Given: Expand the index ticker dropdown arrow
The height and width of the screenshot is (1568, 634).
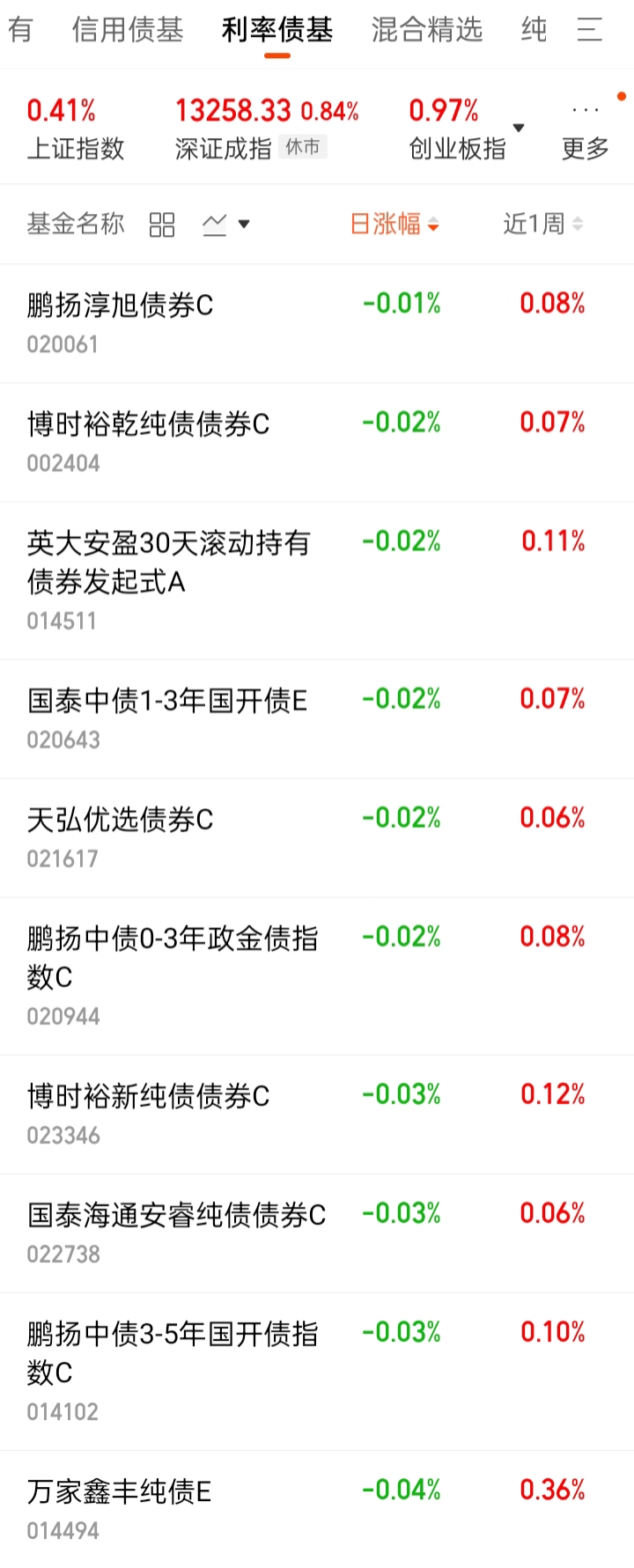Looking at the screenshot, I should (x=519, y=129).
